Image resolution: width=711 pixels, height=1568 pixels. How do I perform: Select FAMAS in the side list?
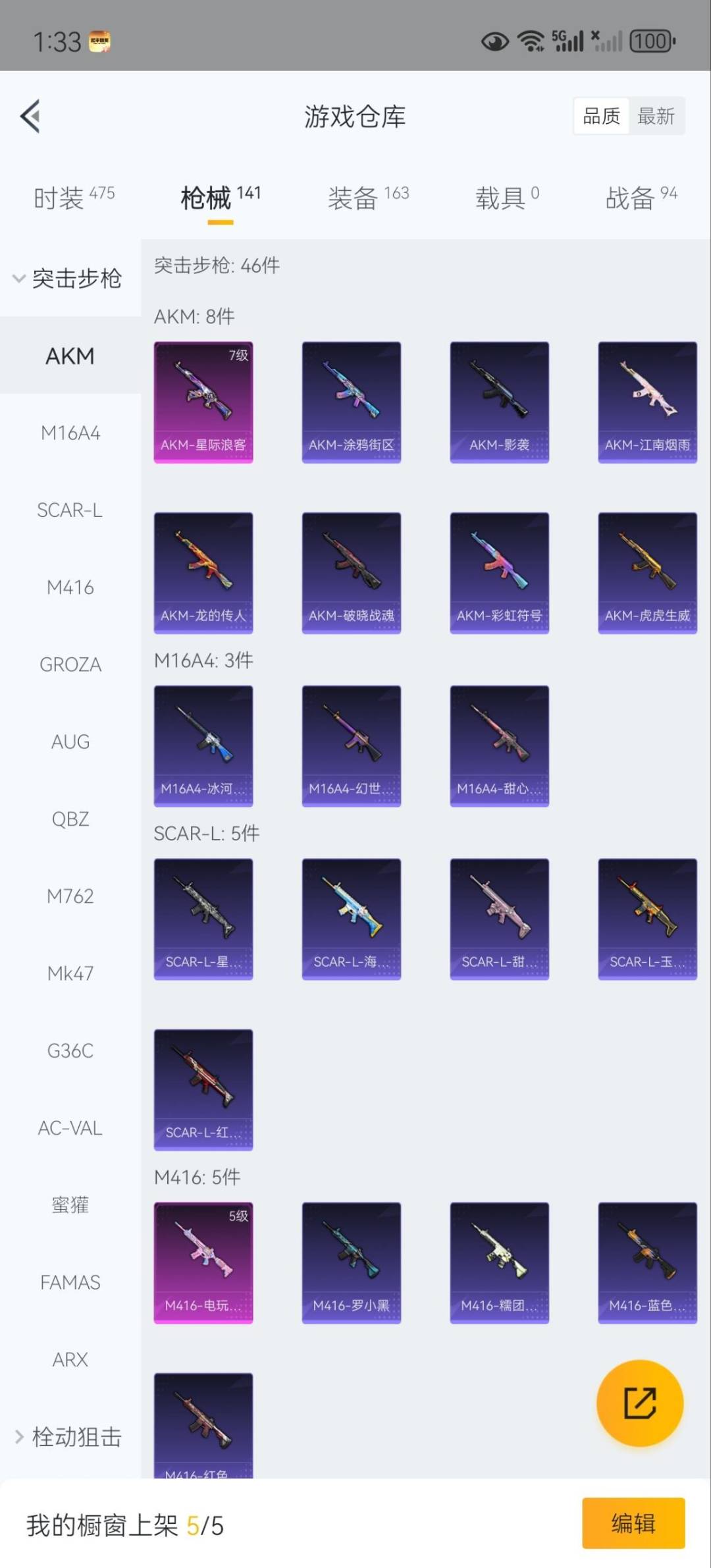point(70,1282)
